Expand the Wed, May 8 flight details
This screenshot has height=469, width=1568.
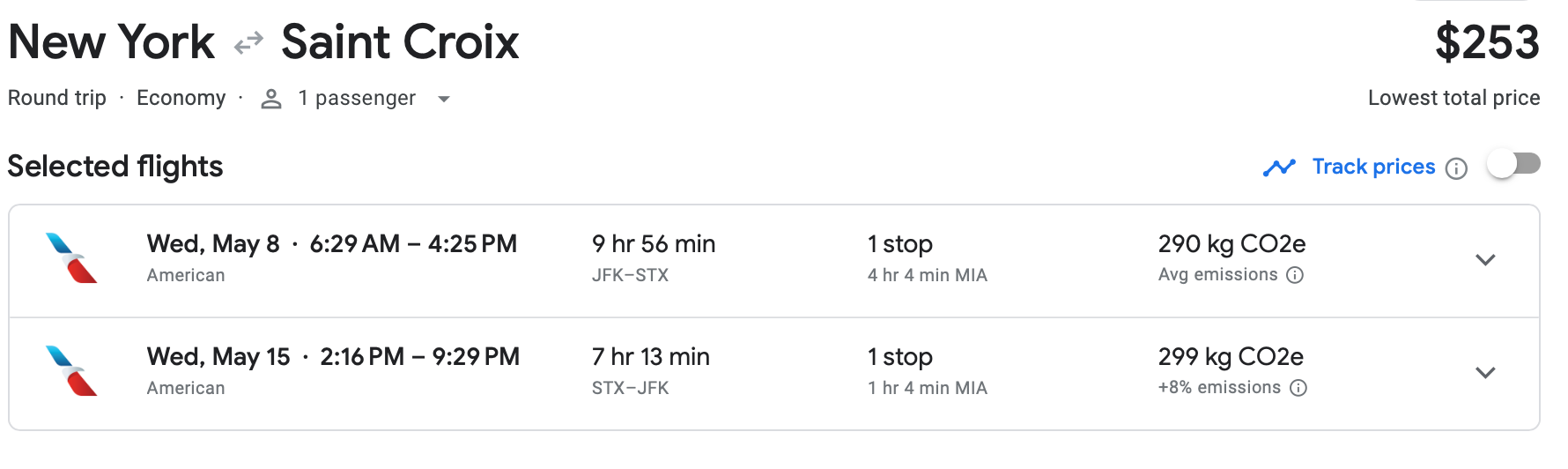coord(1485,260)
